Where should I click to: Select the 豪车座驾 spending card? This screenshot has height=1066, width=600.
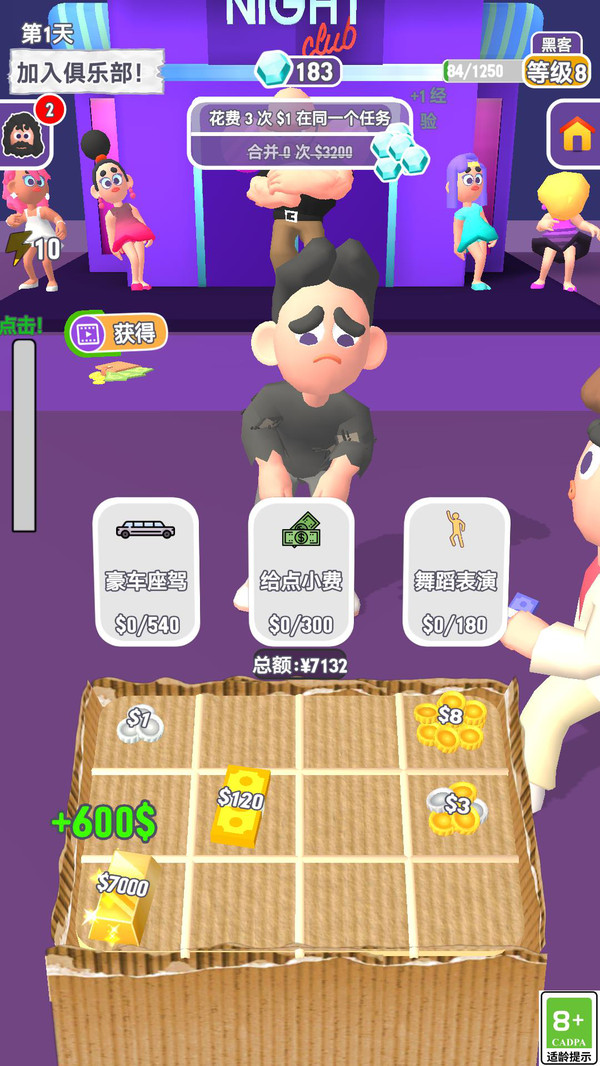[146, 572]
